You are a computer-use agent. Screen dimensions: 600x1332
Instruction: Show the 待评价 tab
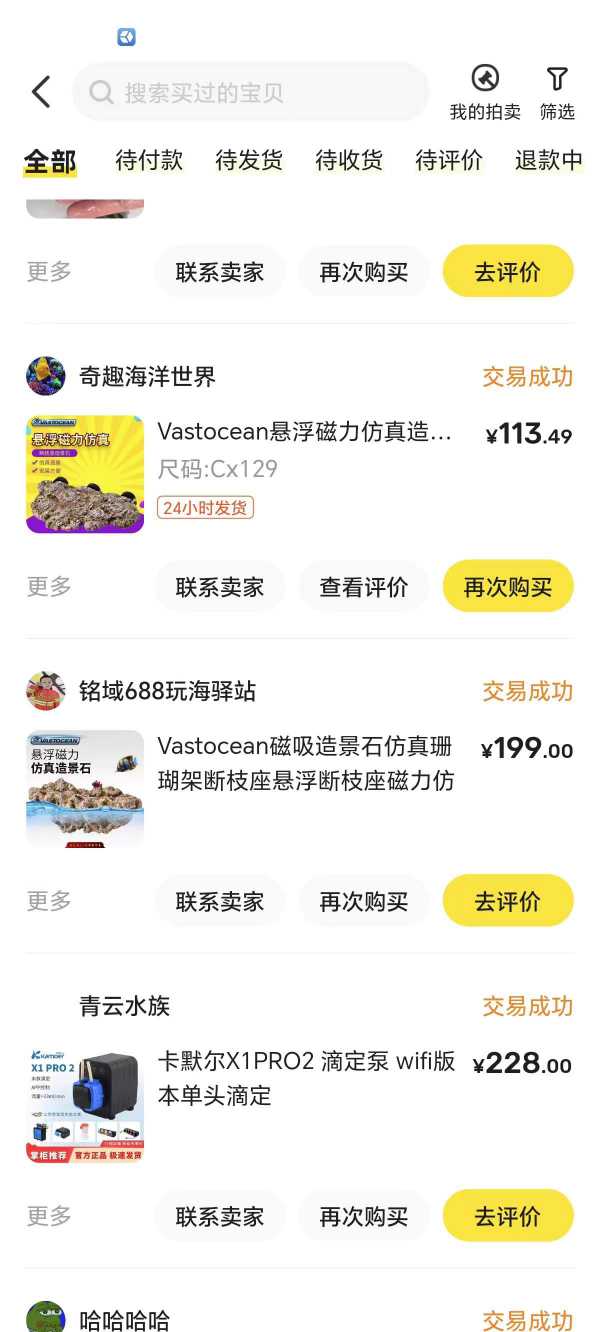pyautogui.click(x=449, y=160)
